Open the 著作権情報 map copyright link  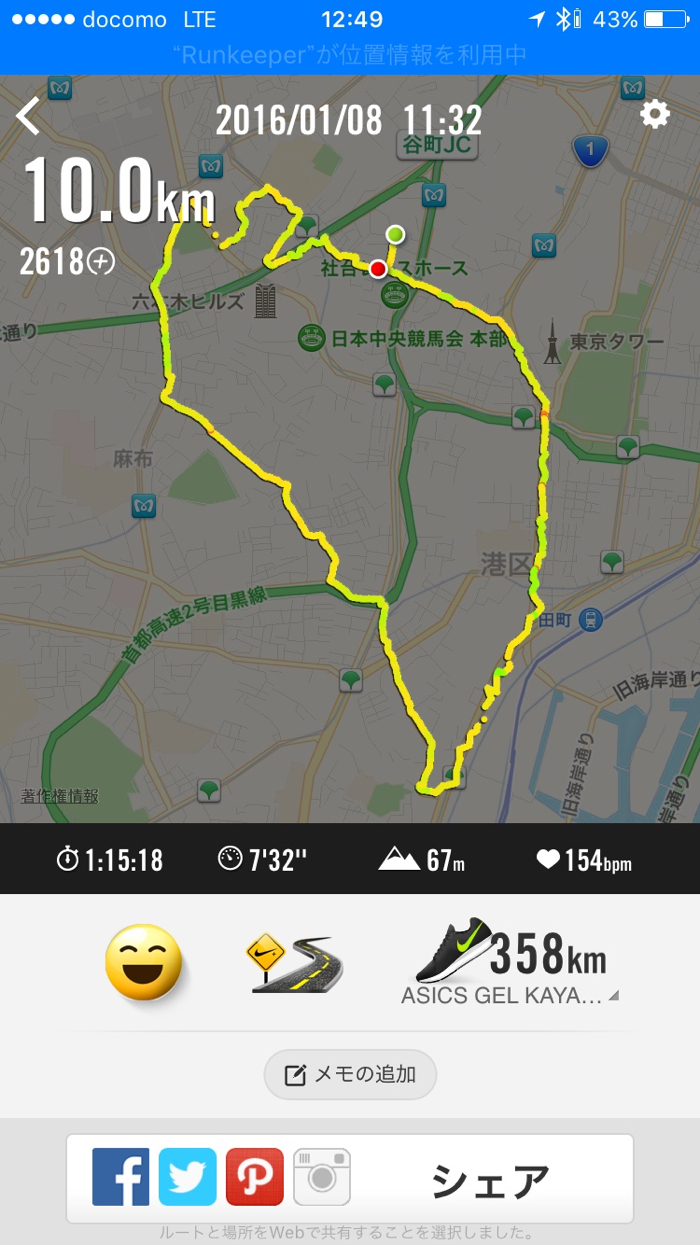pyautogui.click(x=60, y=796)
